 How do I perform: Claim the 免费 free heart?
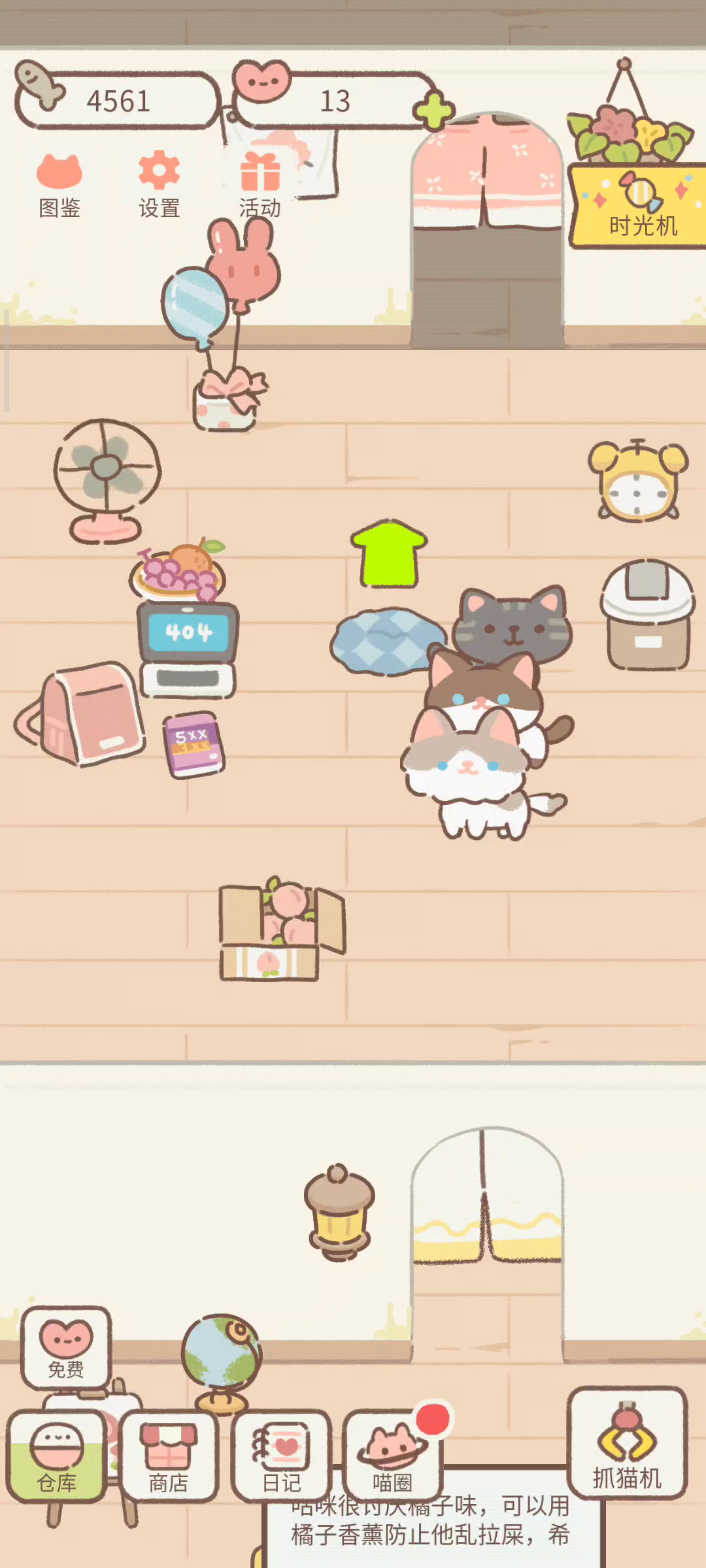point(66,1347)
